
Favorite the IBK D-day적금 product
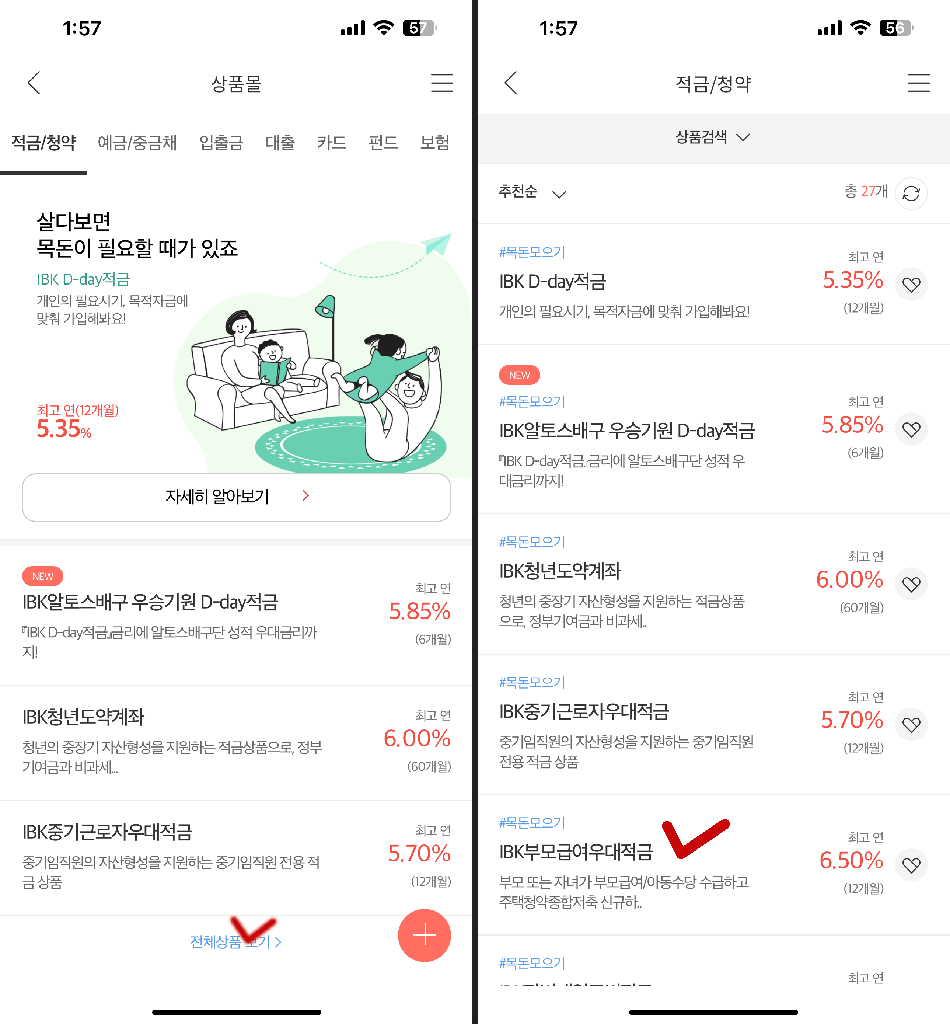[911, 284]
